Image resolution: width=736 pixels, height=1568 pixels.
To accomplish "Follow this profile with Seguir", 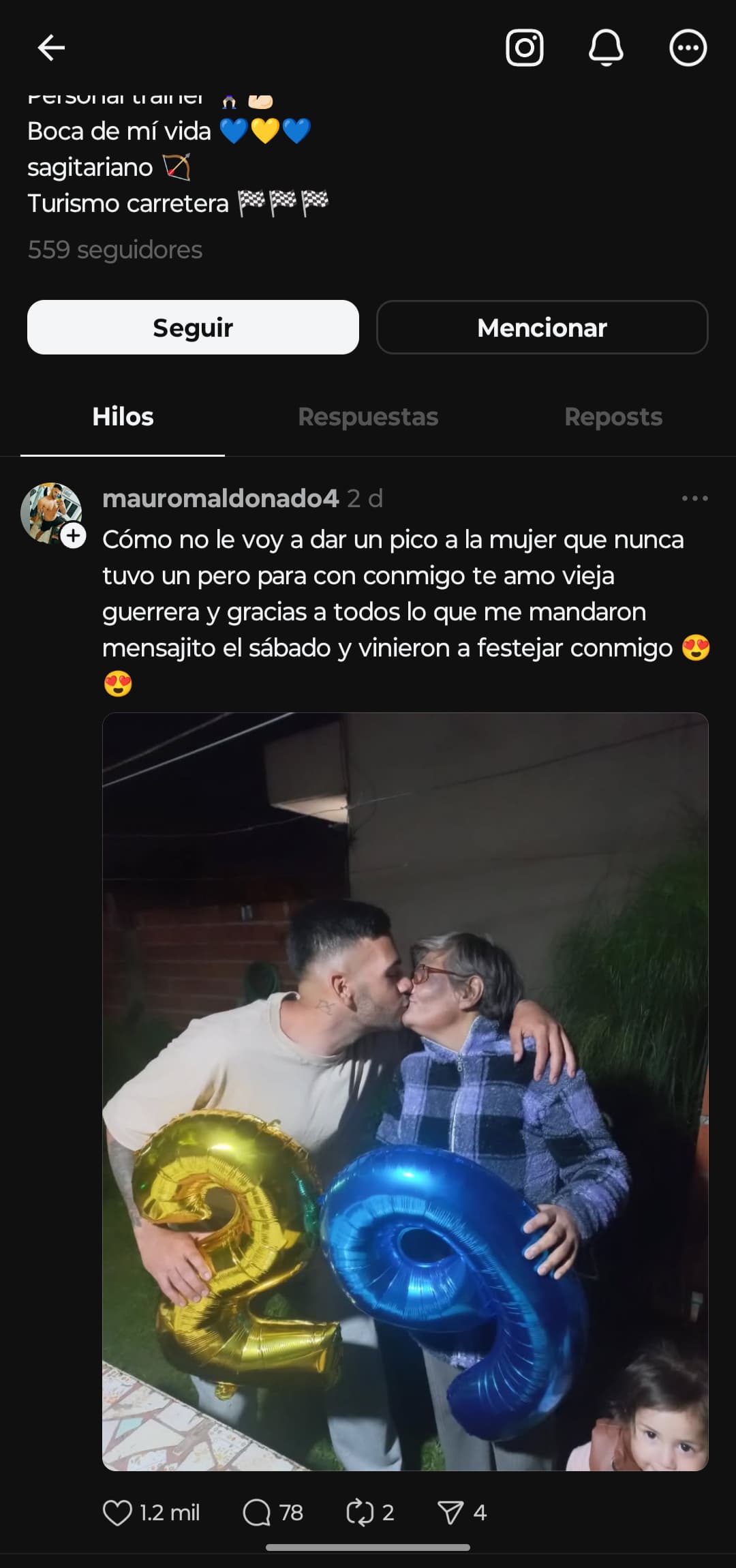I will (193, 327).
